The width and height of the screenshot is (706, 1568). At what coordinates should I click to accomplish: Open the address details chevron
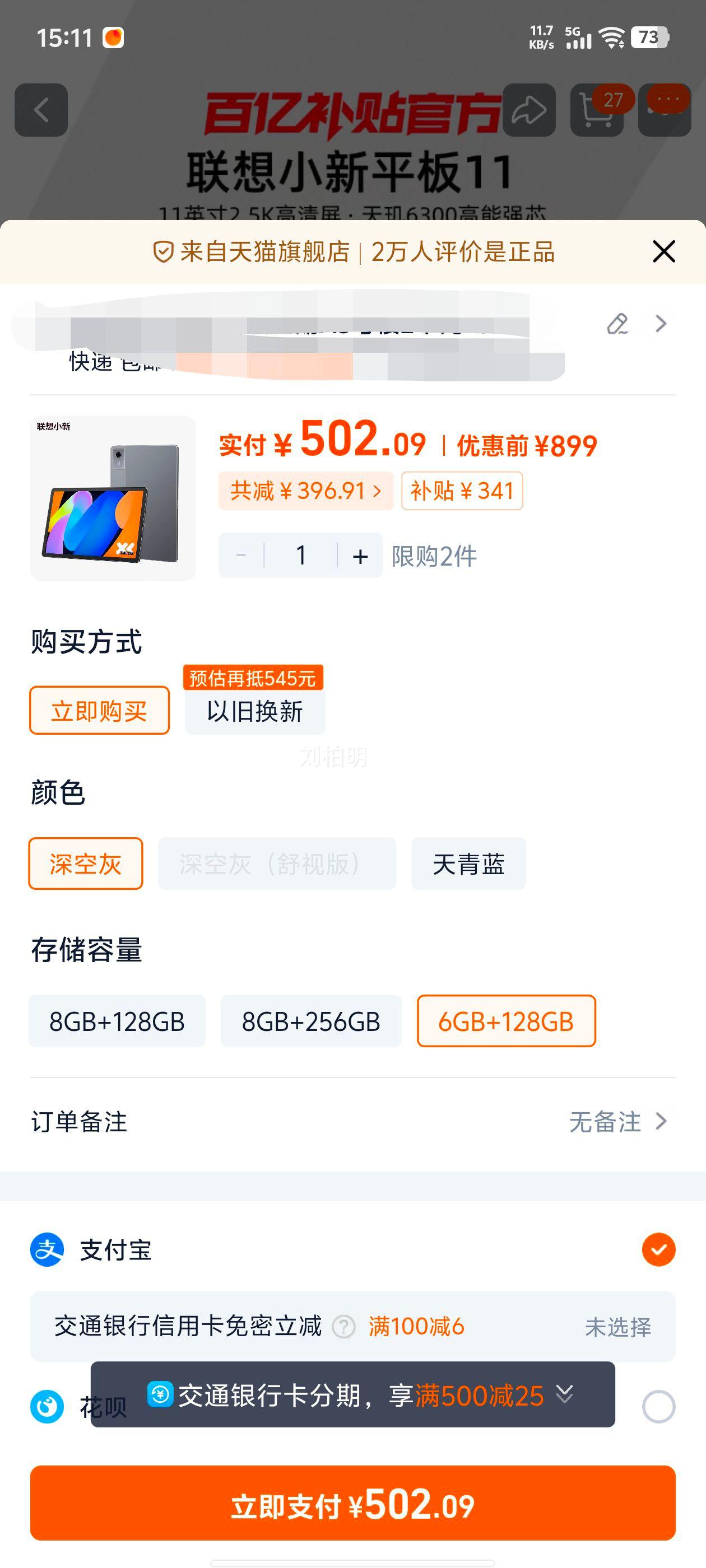[660, 324]
